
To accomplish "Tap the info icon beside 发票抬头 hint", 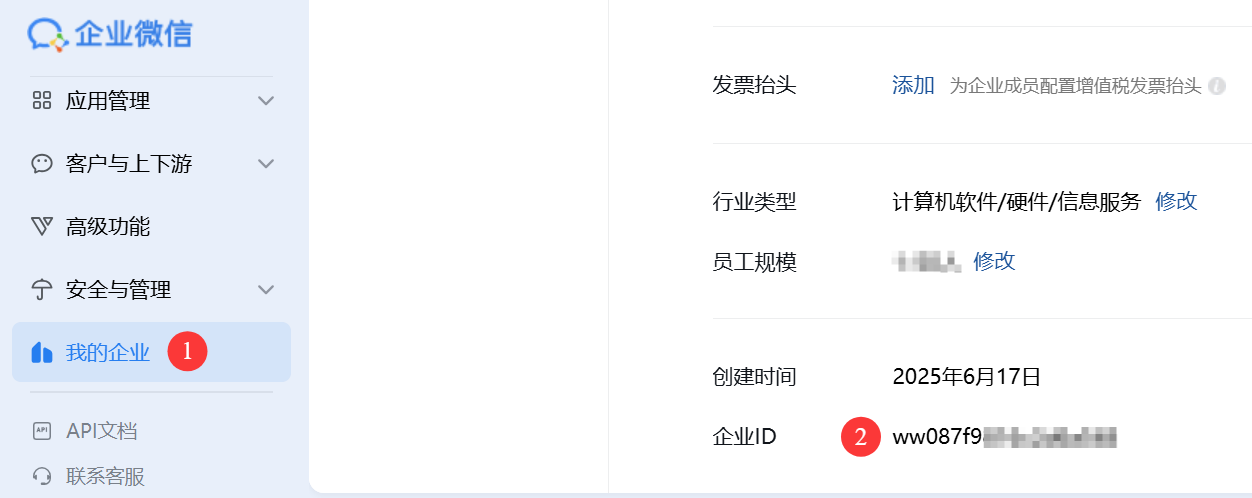I will point(1217,86).
